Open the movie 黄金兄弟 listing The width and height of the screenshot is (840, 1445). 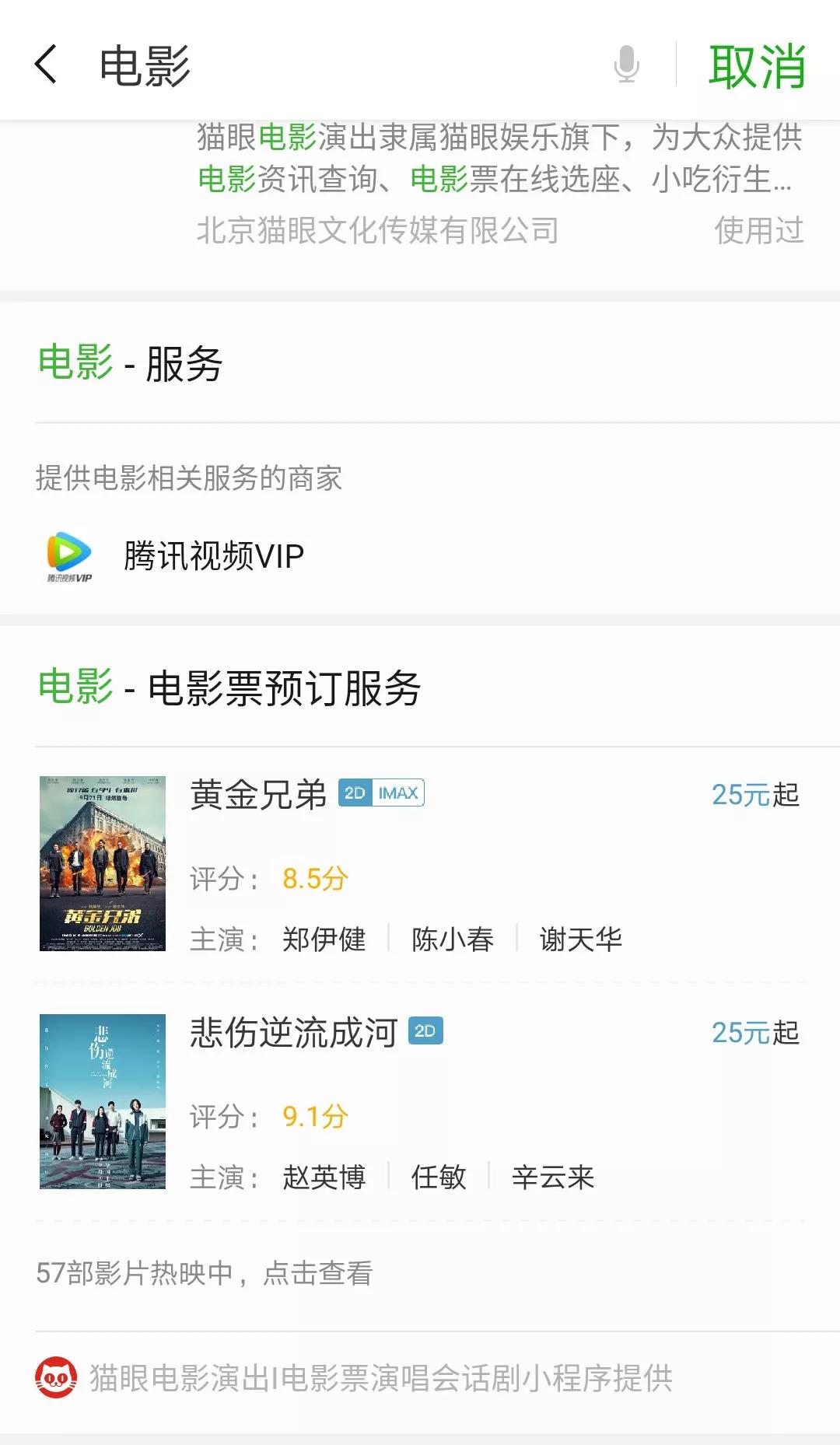pos(420,863)
